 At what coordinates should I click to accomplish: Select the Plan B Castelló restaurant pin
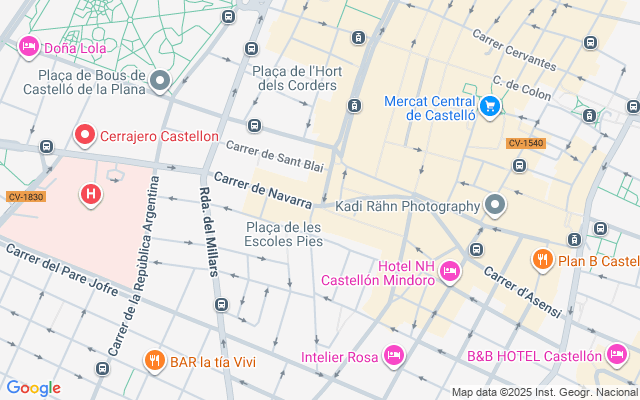[543, 260]
